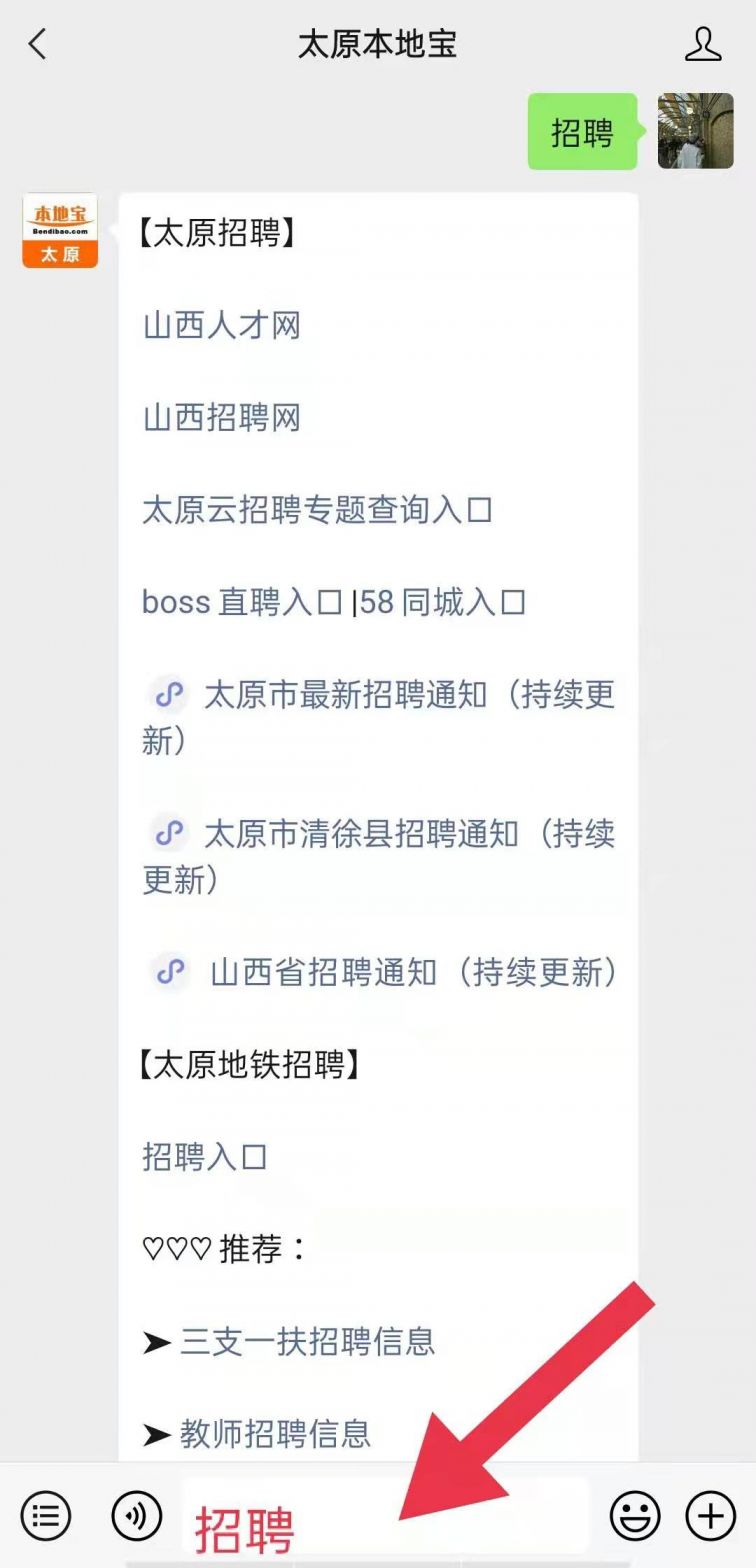The height and width of the screenshot is (1568, 756).
Task: Switch to voice input
Action: click(x=136, y=1516)
